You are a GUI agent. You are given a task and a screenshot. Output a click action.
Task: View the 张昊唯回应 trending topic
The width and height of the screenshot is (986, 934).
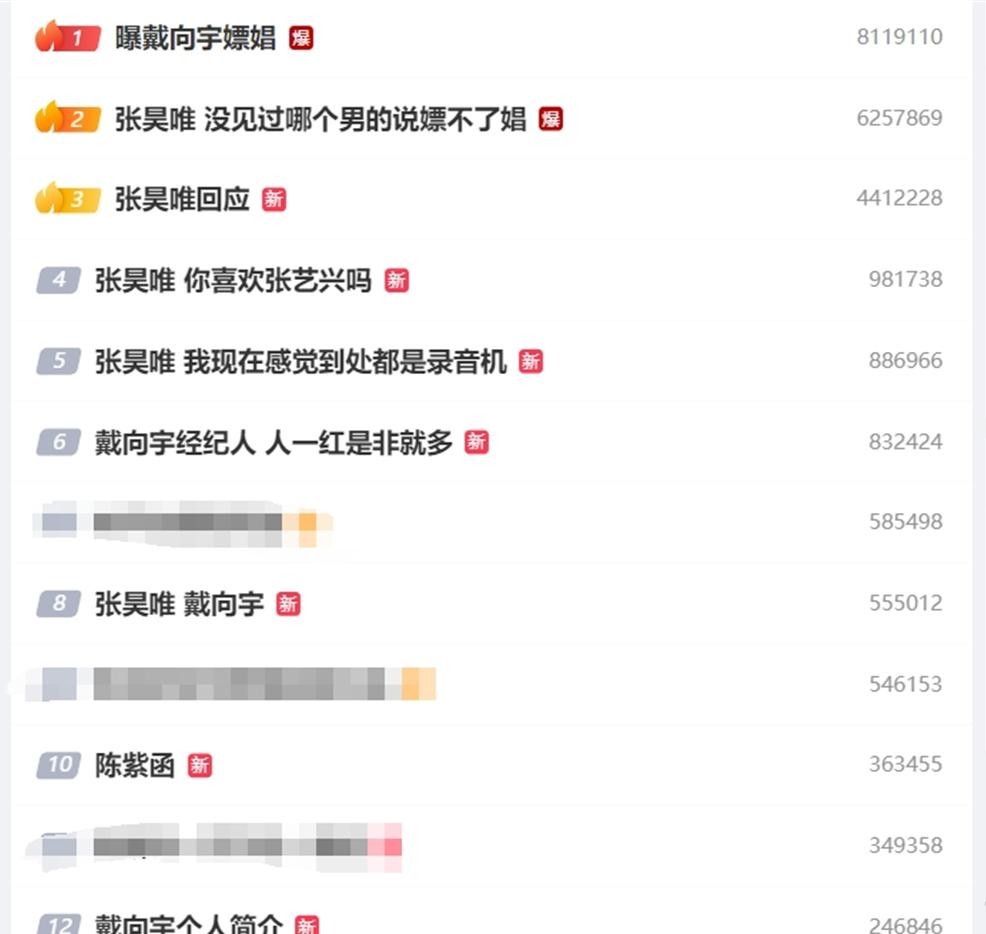pyautogui.click(x=182, y=200)
